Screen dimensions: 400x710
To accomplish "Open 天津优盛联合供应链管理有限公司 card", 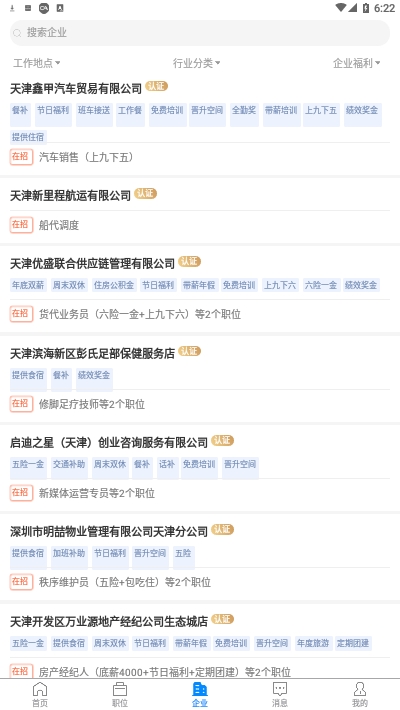I will point(200,290).
